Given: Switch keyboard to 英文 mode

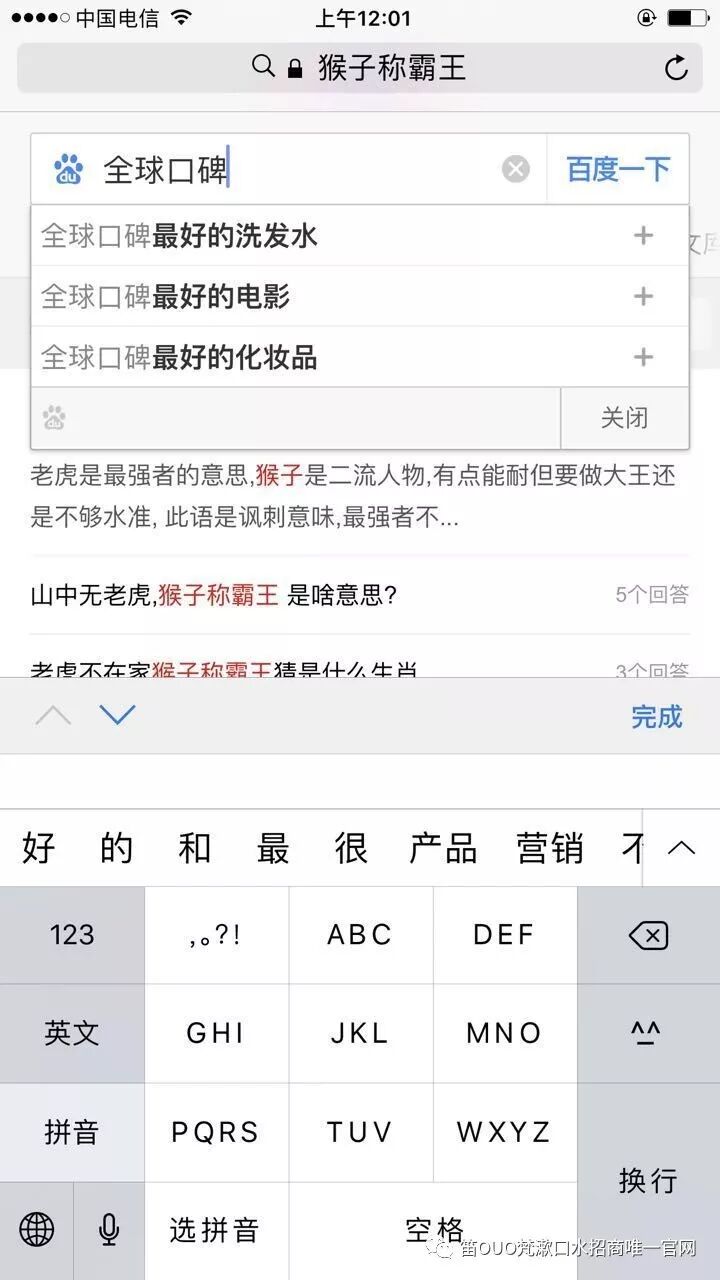Looking at the screenshot, I should 72,1033.
